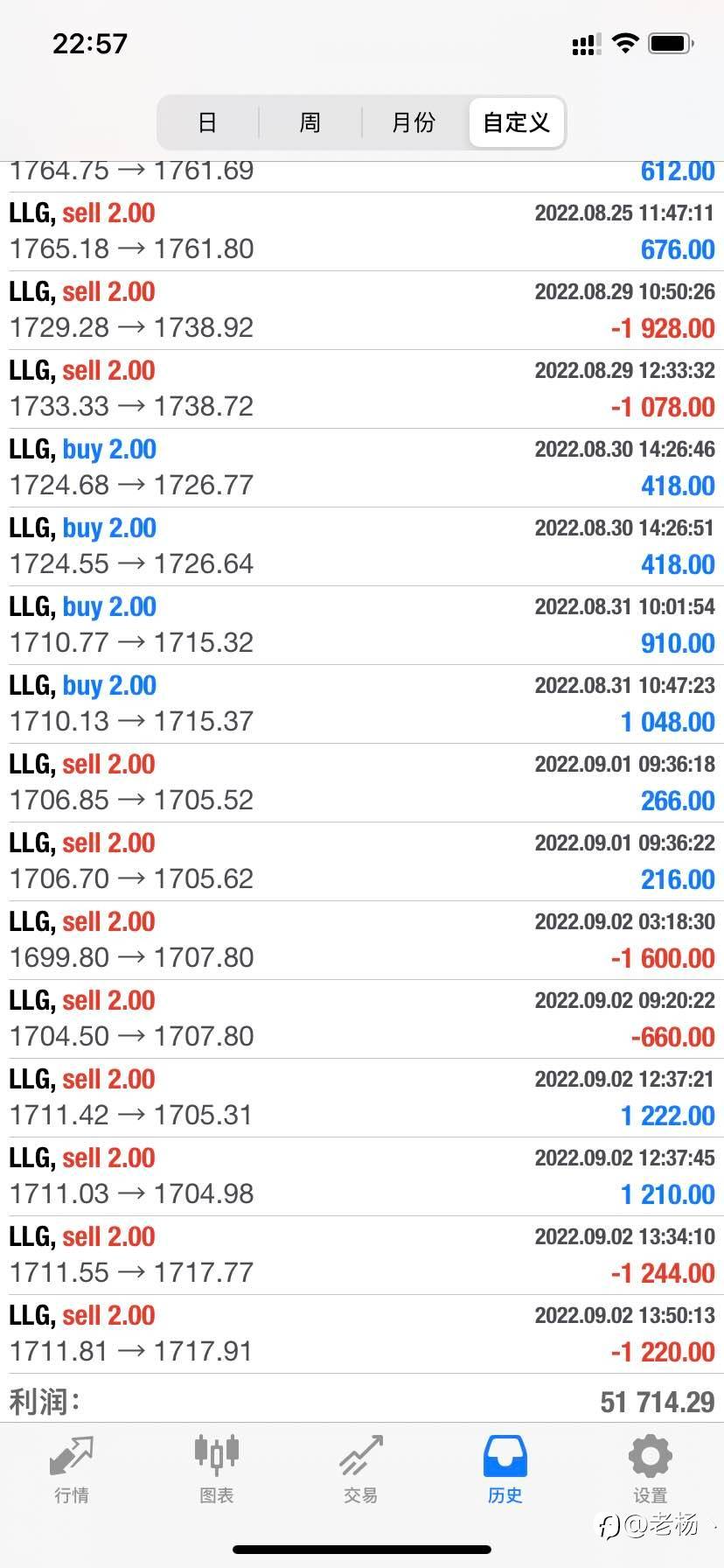Switch to the 交易 trade tab

[x=361, y=1470]
